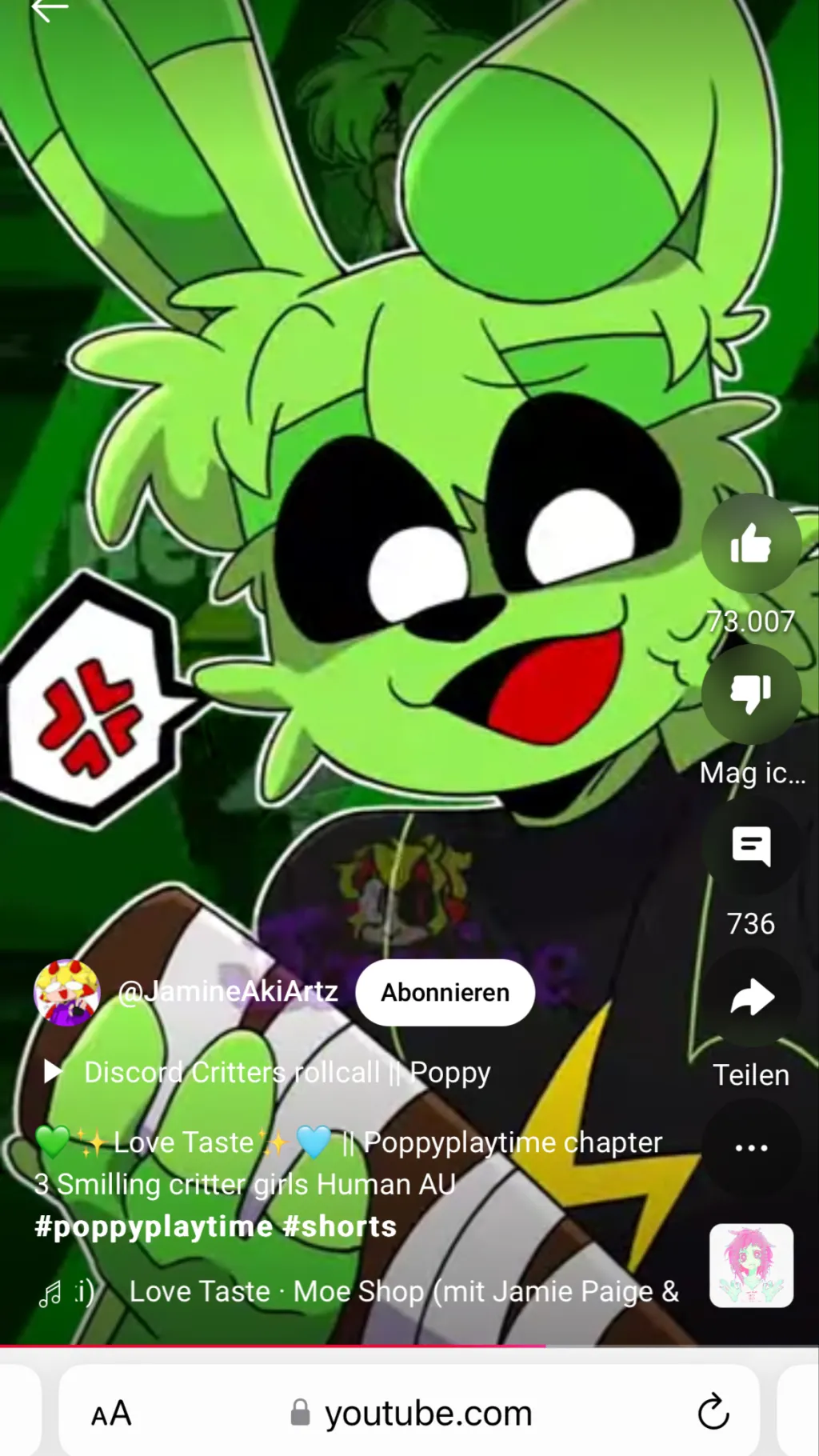Open the Love Taste Moe Shop sound link
The image size is (819, 1456).
point(403,1291)
